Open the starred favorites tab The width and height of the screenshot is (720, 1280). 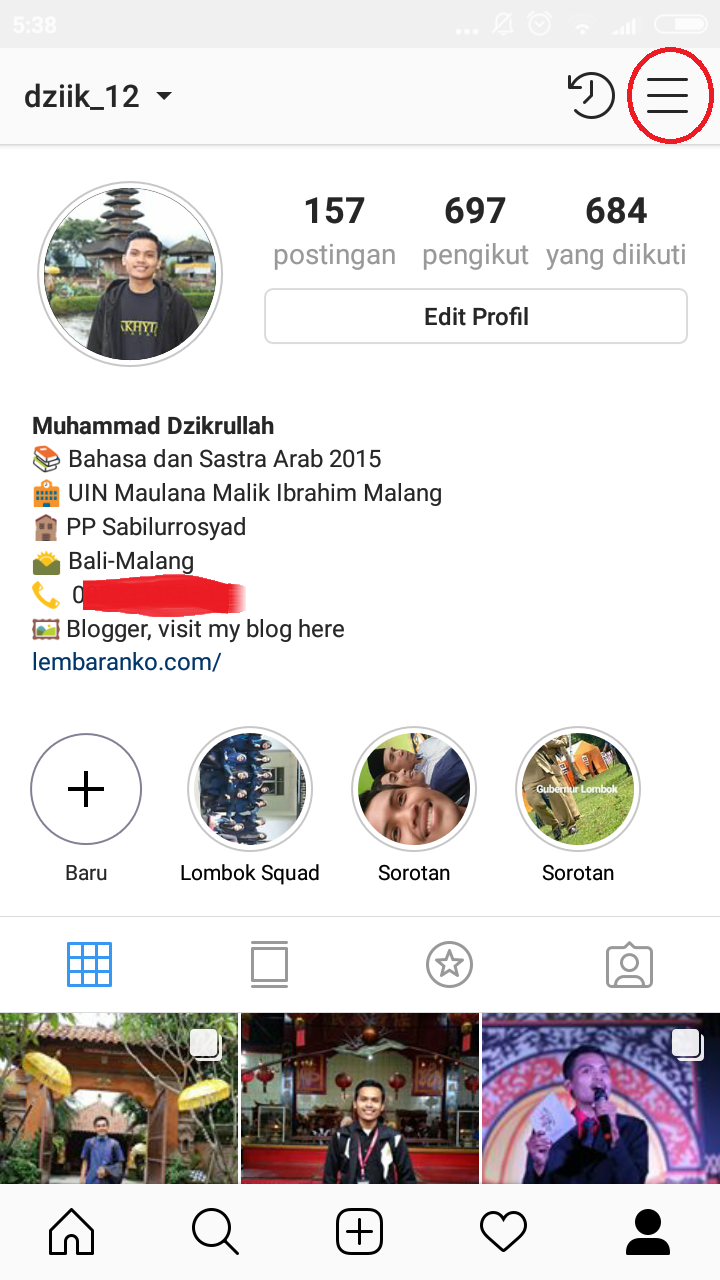point(449,965)
